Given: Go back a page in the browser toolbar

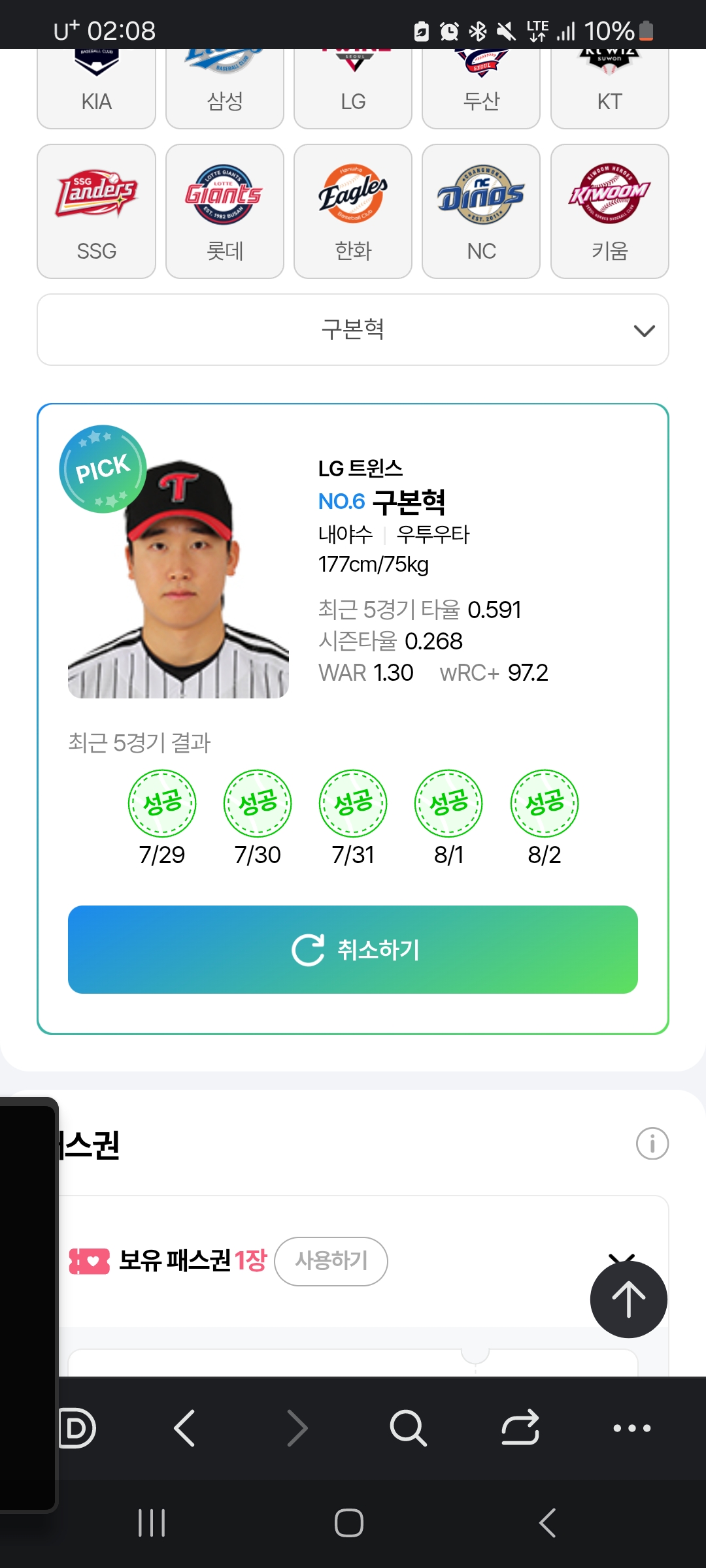Looking at the screenshot, I should point(185,1428).
